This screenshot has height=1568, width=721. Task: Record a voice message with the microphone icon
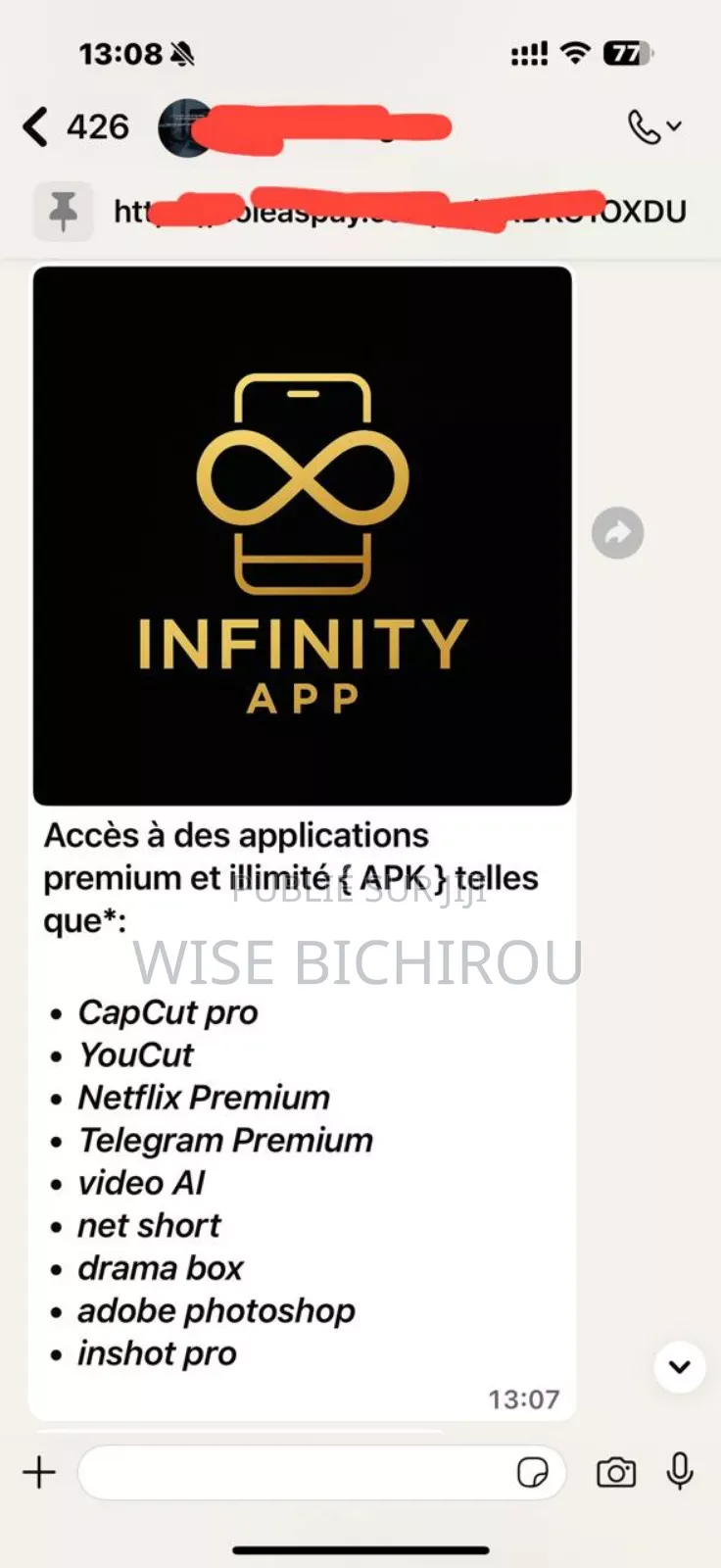681,1472
